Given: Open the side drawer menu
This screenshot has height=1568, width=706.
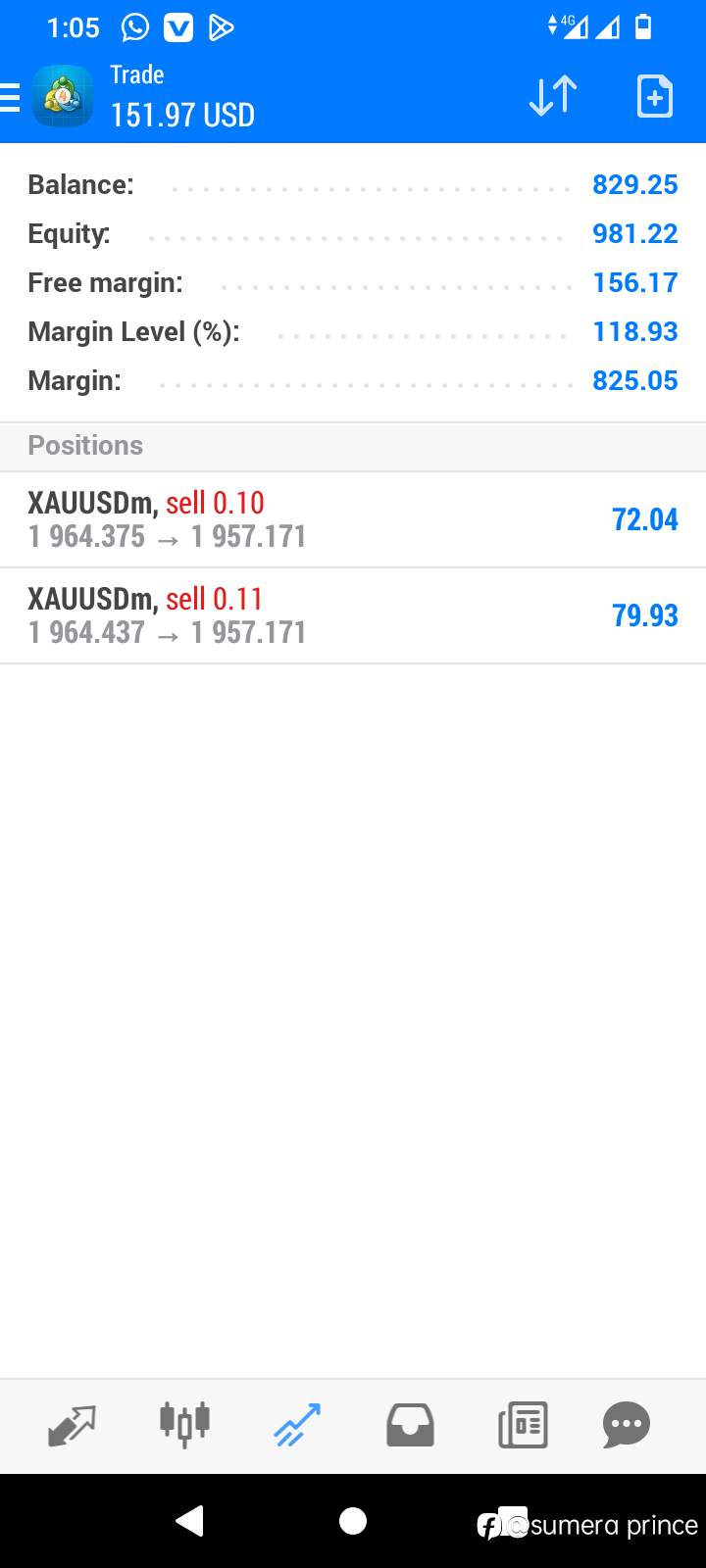Looking at the screenshot, I should [x=10, y=98].
